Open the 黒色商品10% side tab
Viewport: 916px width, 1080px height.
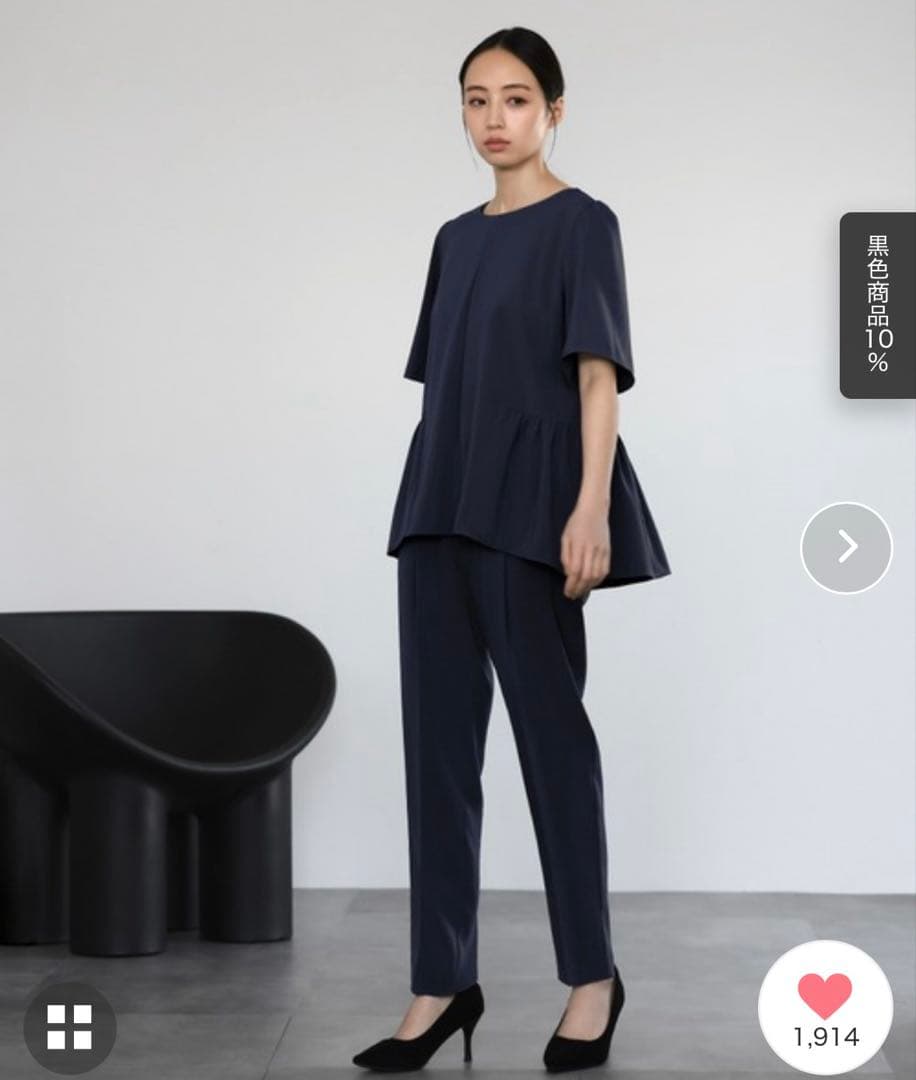tap(877, 305)
